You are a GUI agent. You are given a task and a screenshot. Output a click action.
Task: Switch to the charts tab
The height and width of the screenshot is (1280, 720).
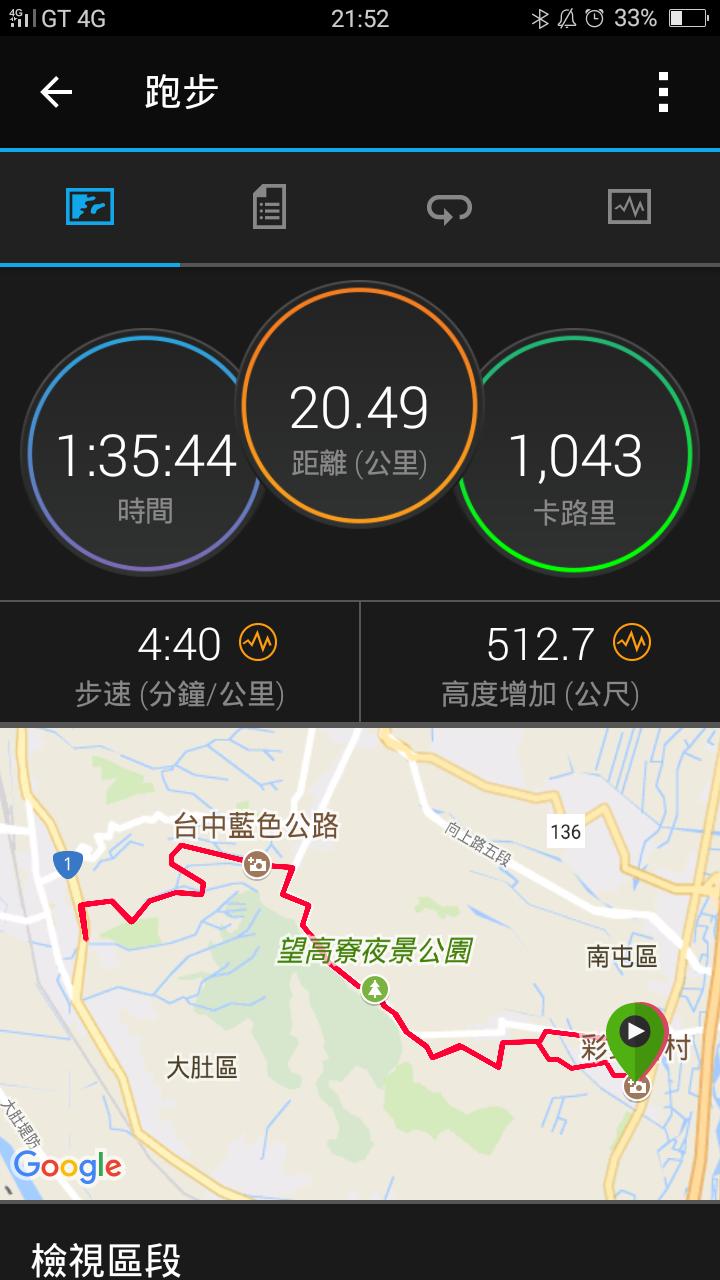pyautogui.click(x=629, y=208)
